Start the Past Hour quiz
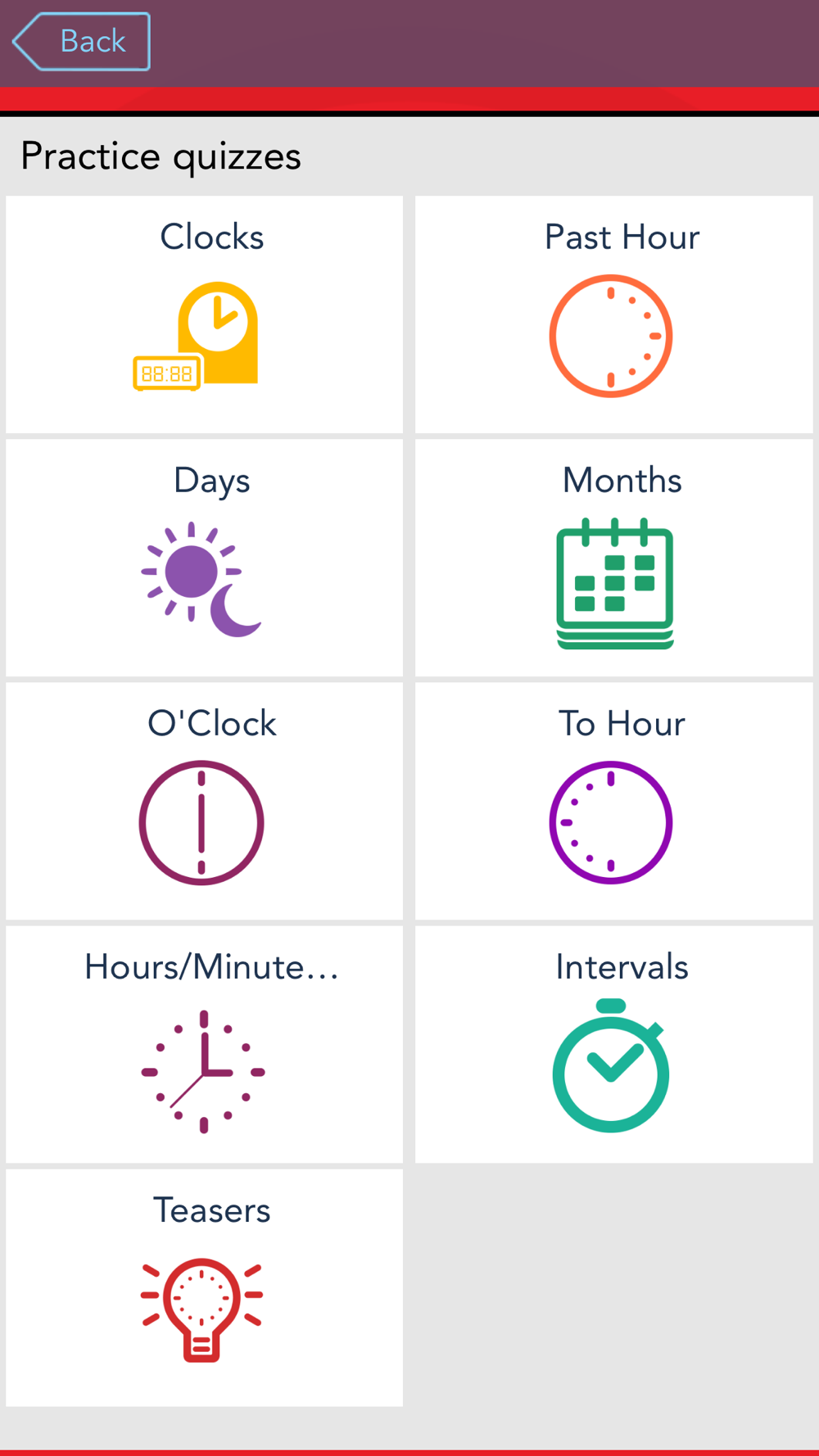Viewport: 819px width, 1456px height. (614, 314)
